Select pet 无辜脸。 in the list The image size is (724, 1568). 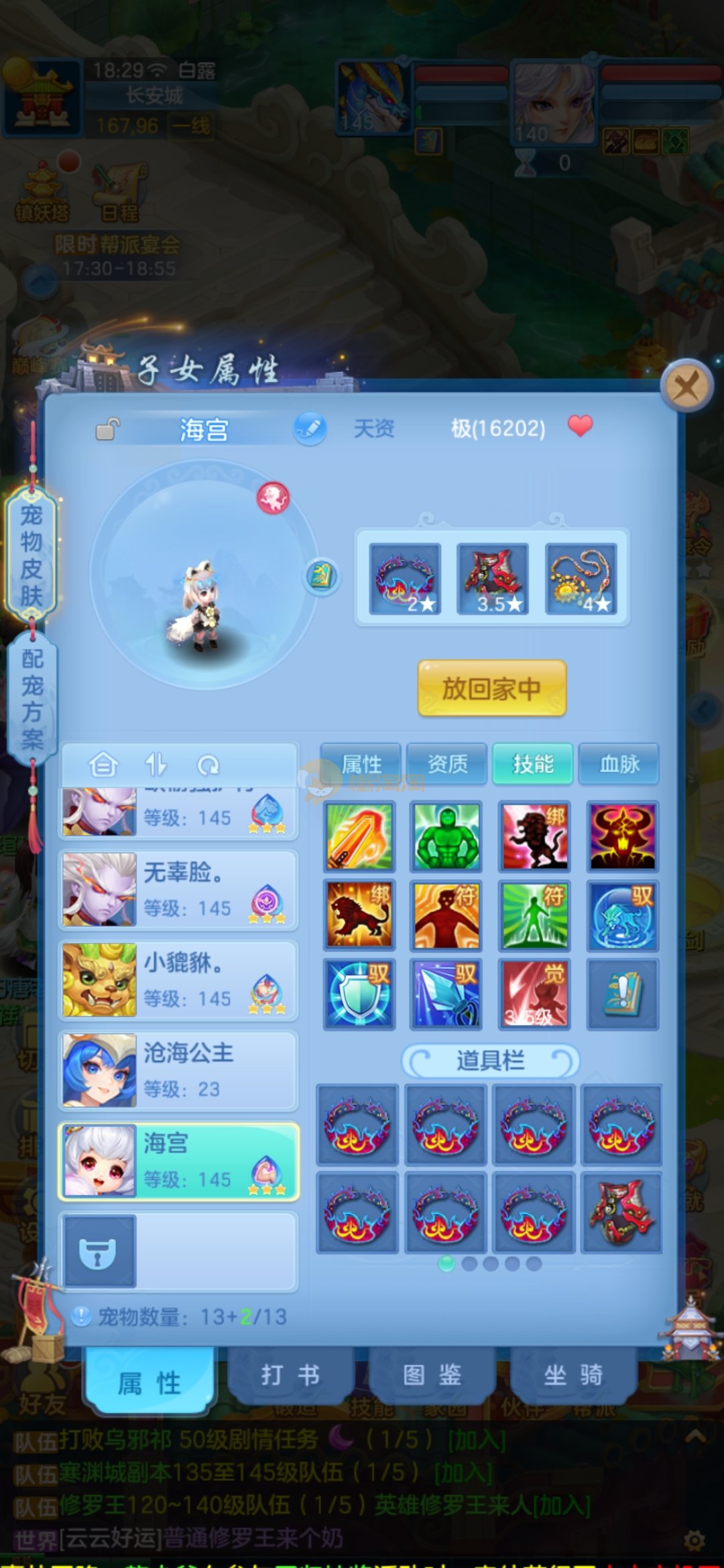coord(178,890)
